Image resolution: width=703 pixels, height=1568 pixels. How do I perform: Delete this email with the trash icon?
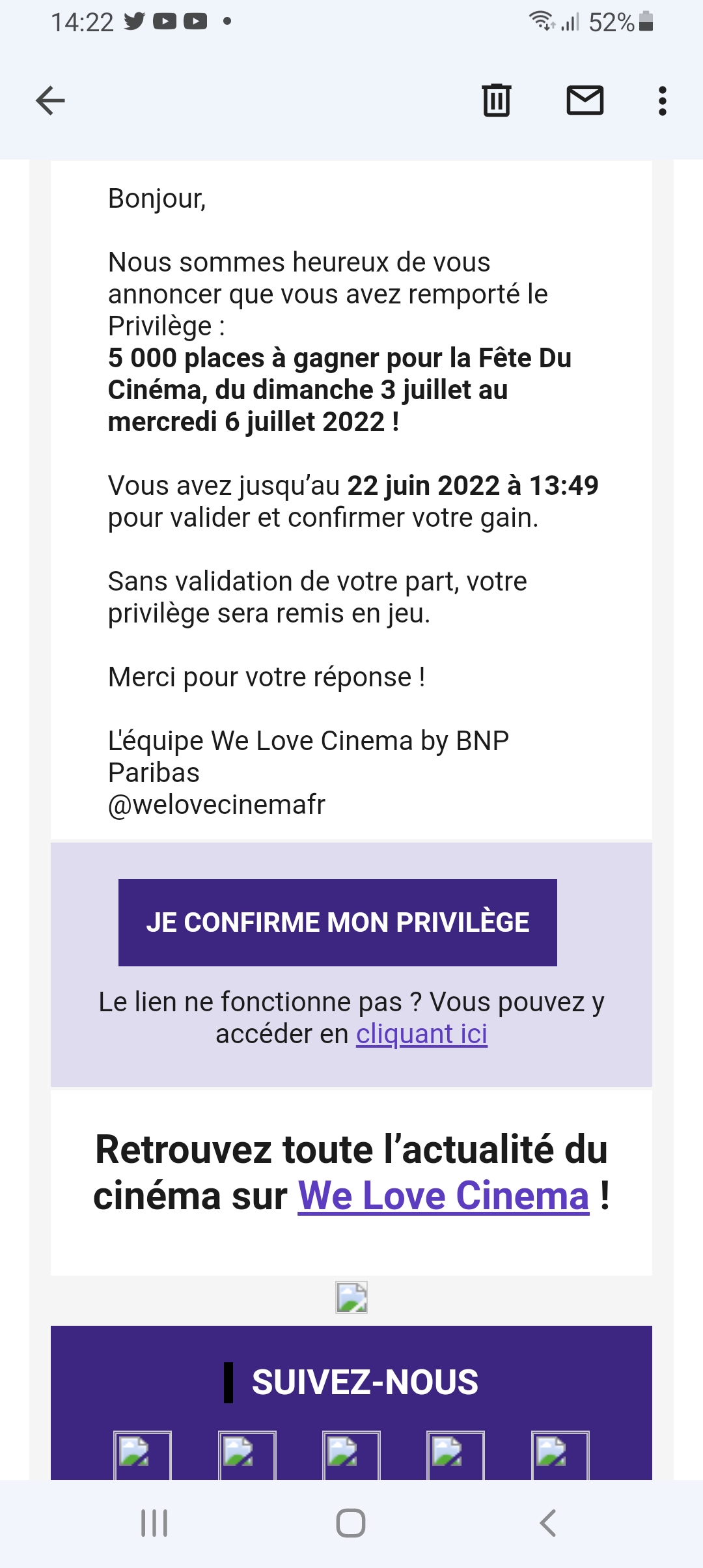pos(497,100)
